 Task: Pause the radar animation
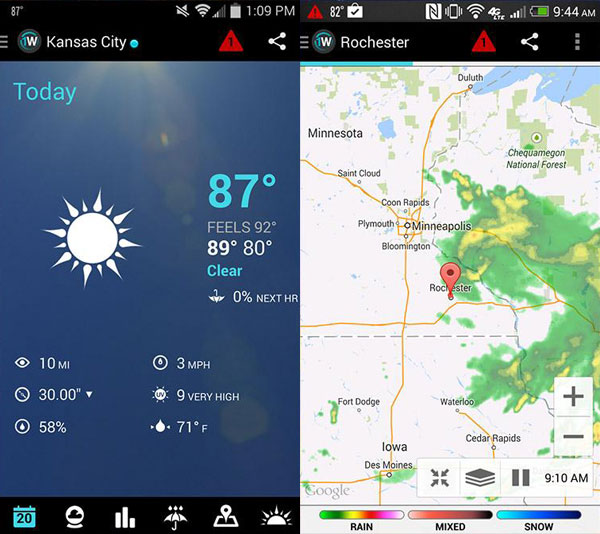pyautogui.click(x=520, y=477)
